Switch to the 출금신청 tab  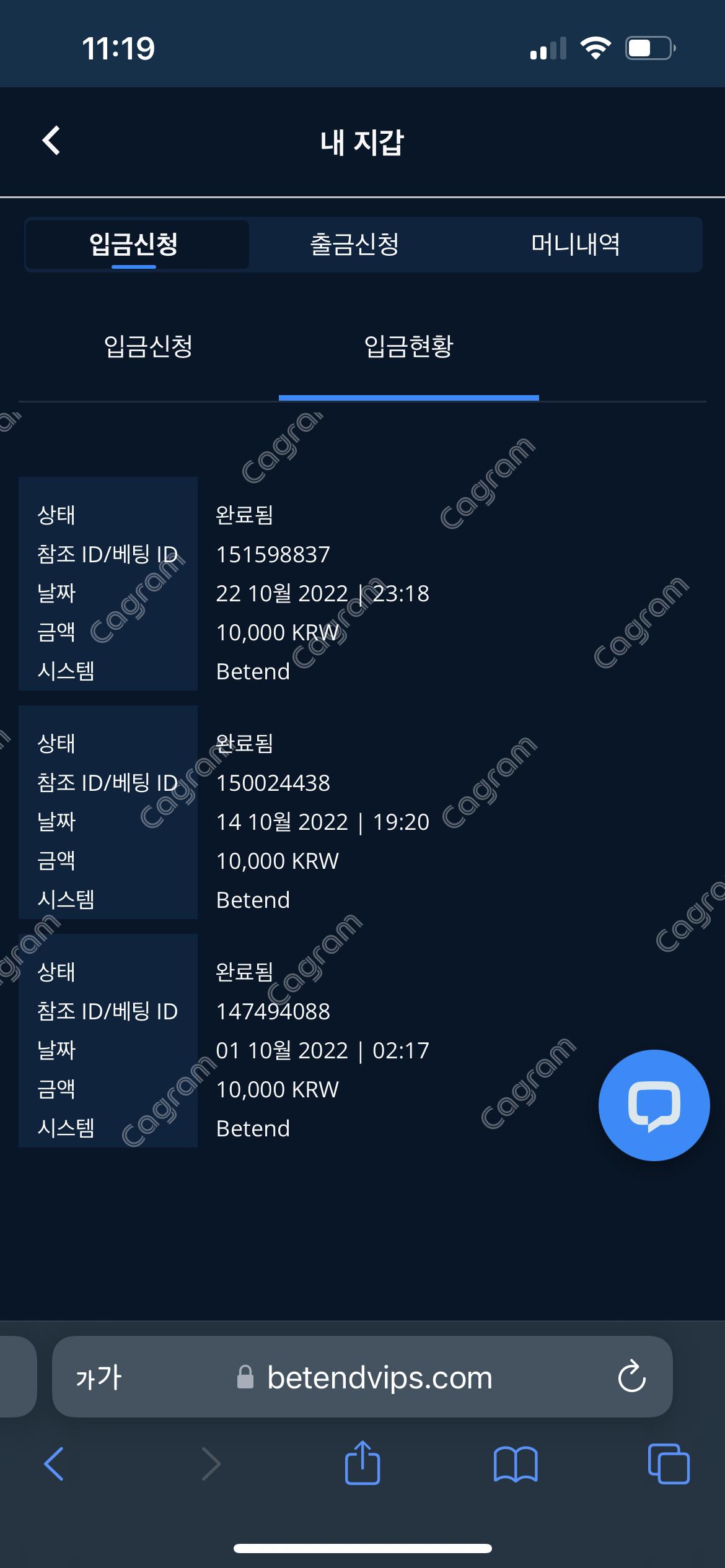pyautogui.click(x=354, y=245)
